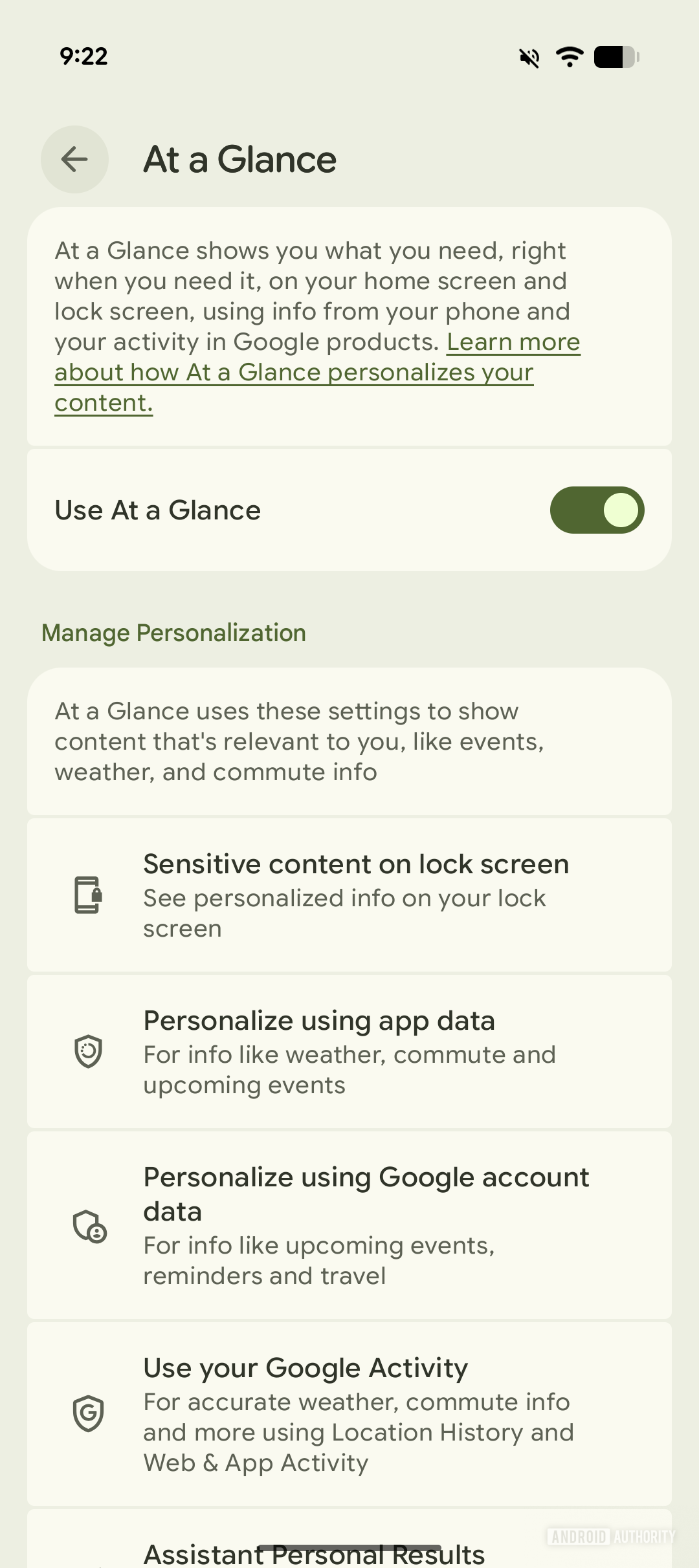The height and width of the screenshot is (1568, 699).
Task: Open Use your Google Activity setting
Action: point(349,1414)
